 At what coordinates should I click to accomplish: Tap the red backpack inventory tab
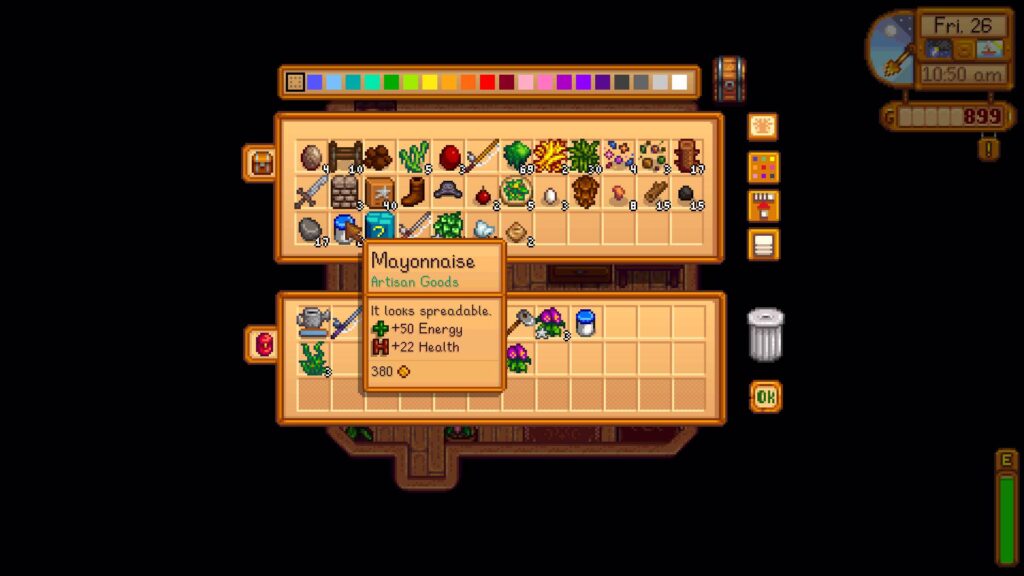tap(263, 344)
